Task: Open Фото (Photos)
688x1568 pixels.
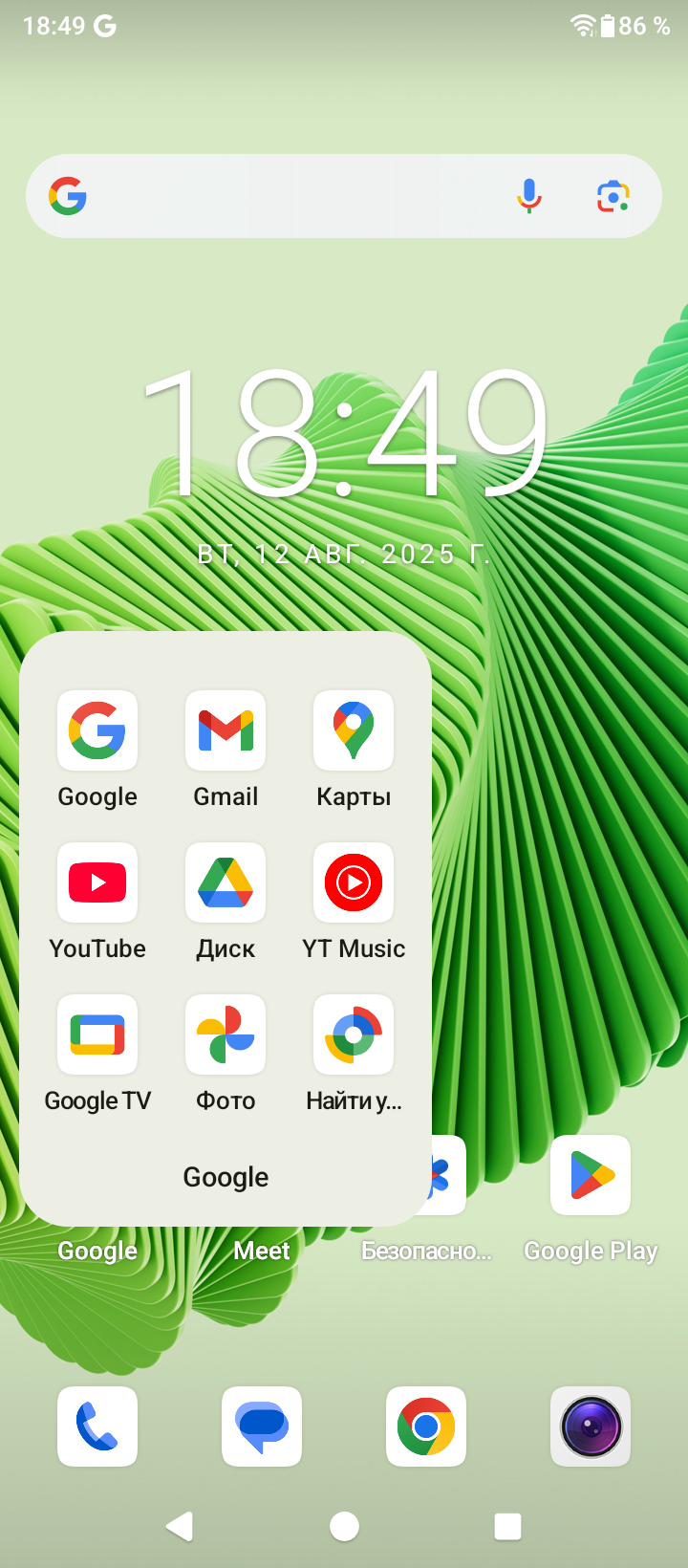Action: [226, 1034]
